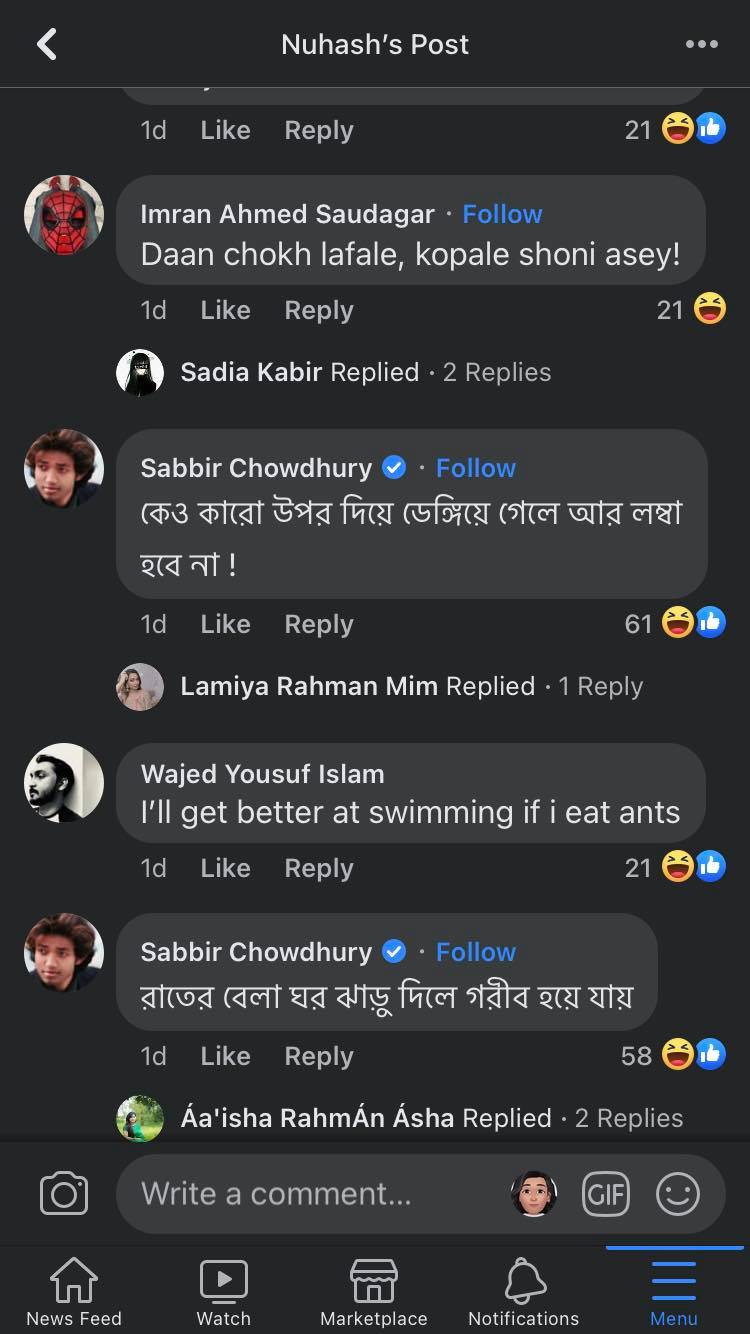Open the three-dot overflow menu
The height and width of the screenshot is (1334, 750).
(701, 44)
